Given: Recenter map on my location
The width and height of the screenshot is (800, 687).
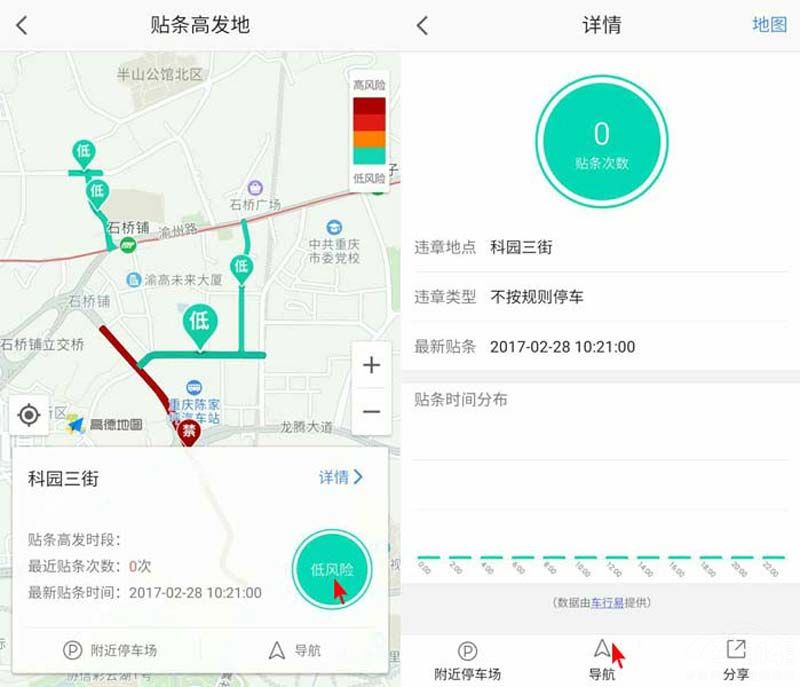Looking at the screenshot, I should 29,415.
